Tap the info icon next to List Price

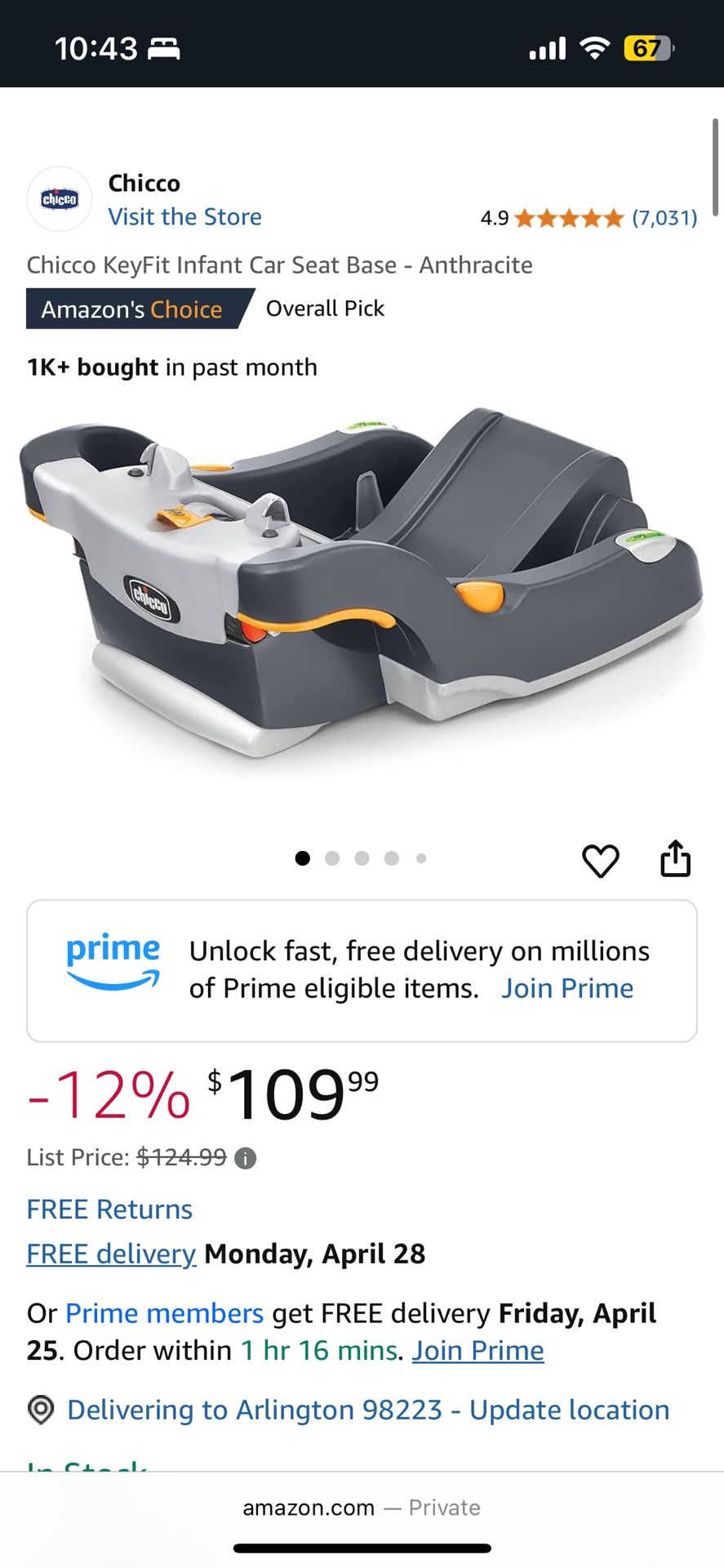pyautogui.click(x=244, y=1158)
